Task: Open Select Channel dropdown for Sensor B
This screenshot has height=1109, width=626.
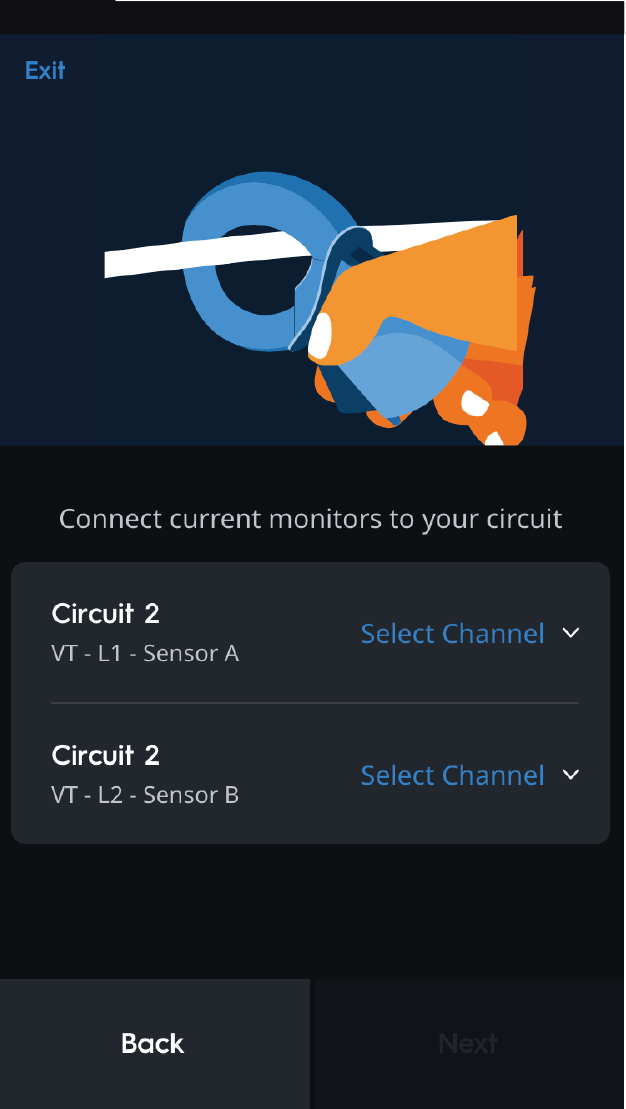Action: (469, 776)
